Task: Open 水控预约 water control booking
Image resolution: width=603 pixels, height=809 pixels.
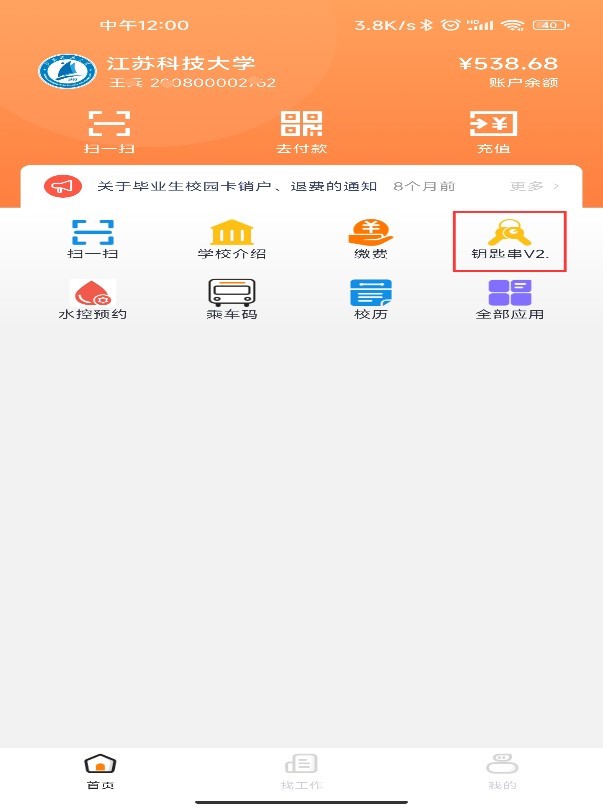Action: click(x=93, y=300)
